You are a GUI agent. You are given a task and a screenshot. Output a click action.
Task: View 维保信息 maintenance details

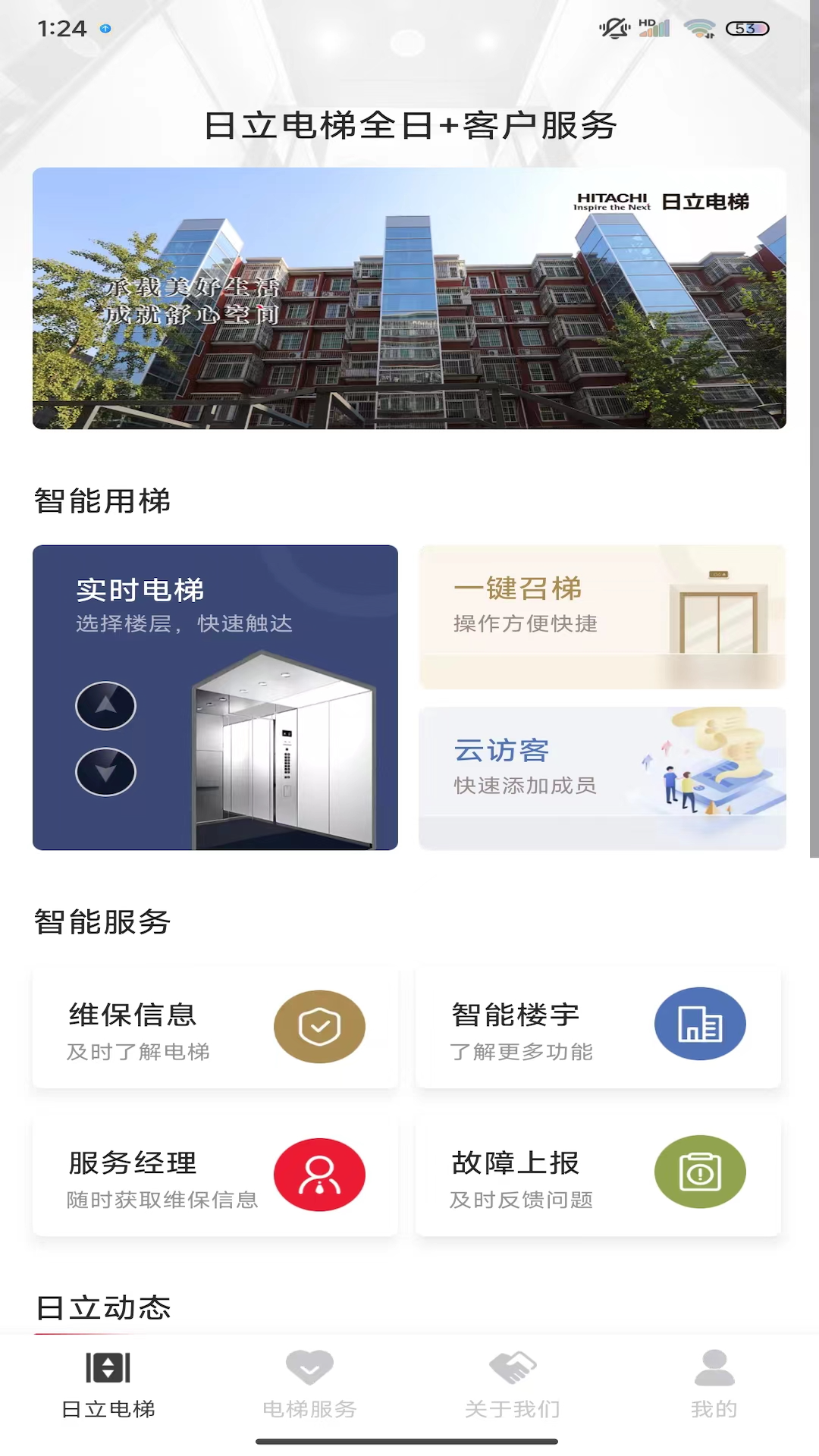(x=215, y=1028)
